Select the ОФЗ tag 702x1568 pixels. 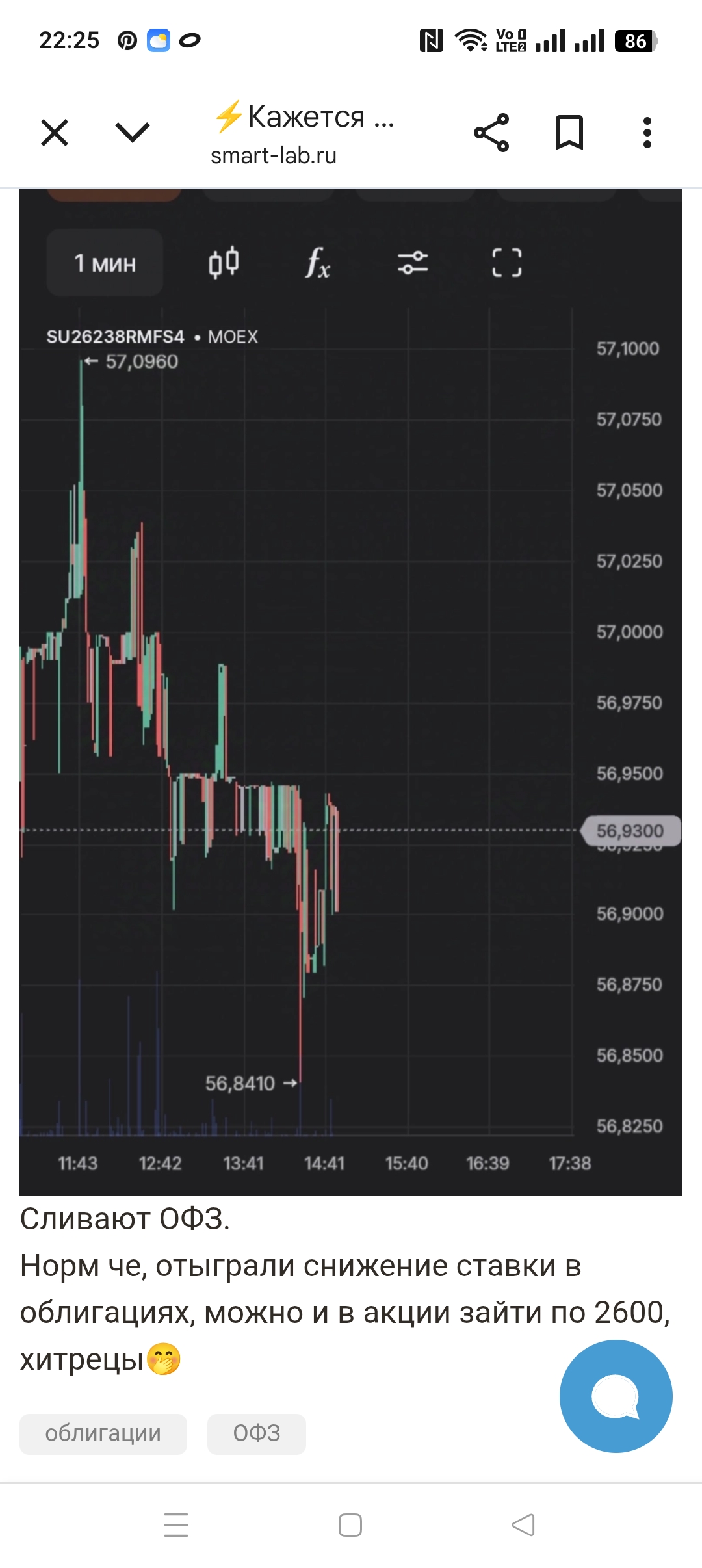pos(257,1433)
